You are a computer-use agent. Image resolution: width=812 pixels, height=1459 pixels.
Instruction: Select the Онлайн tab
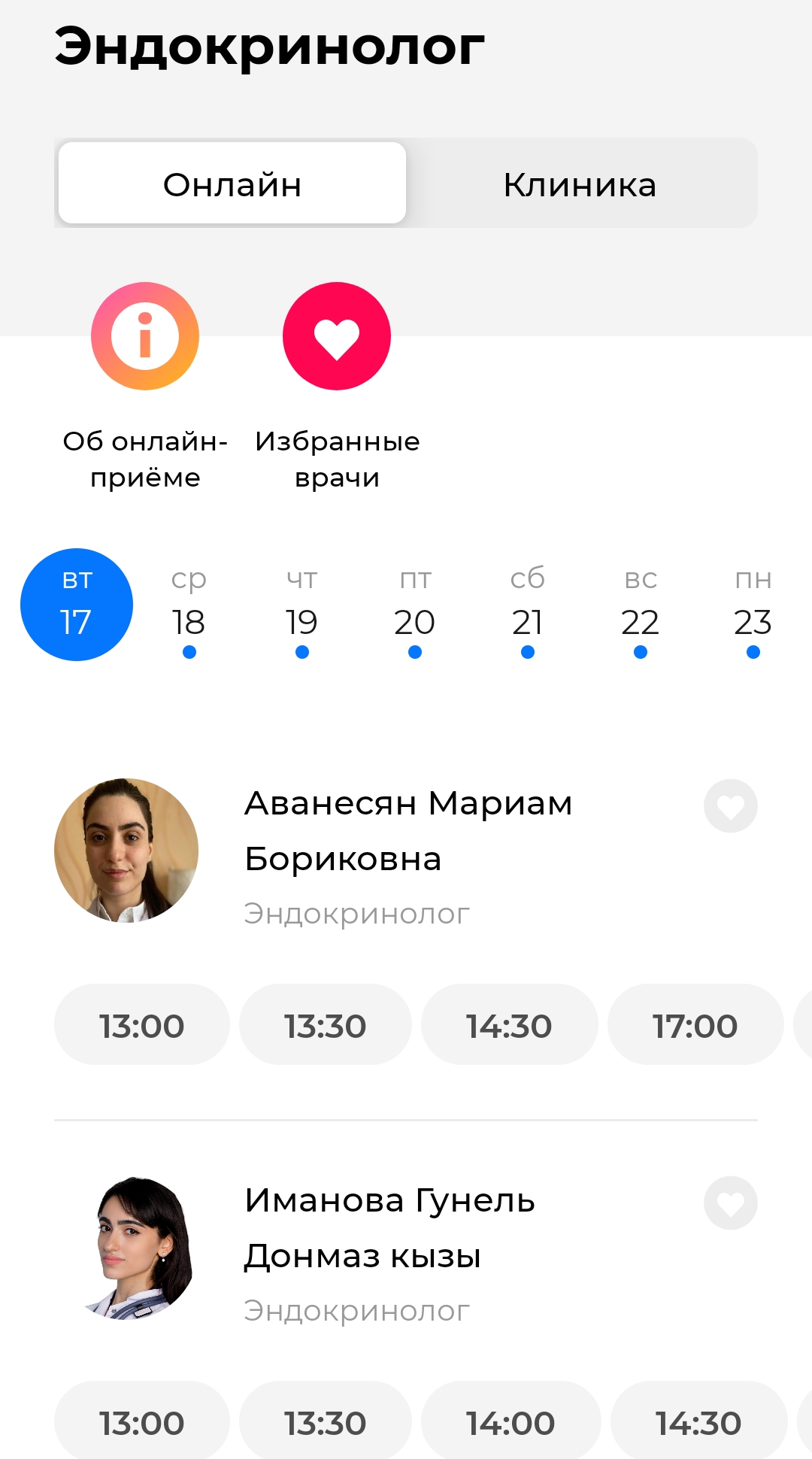232,184
